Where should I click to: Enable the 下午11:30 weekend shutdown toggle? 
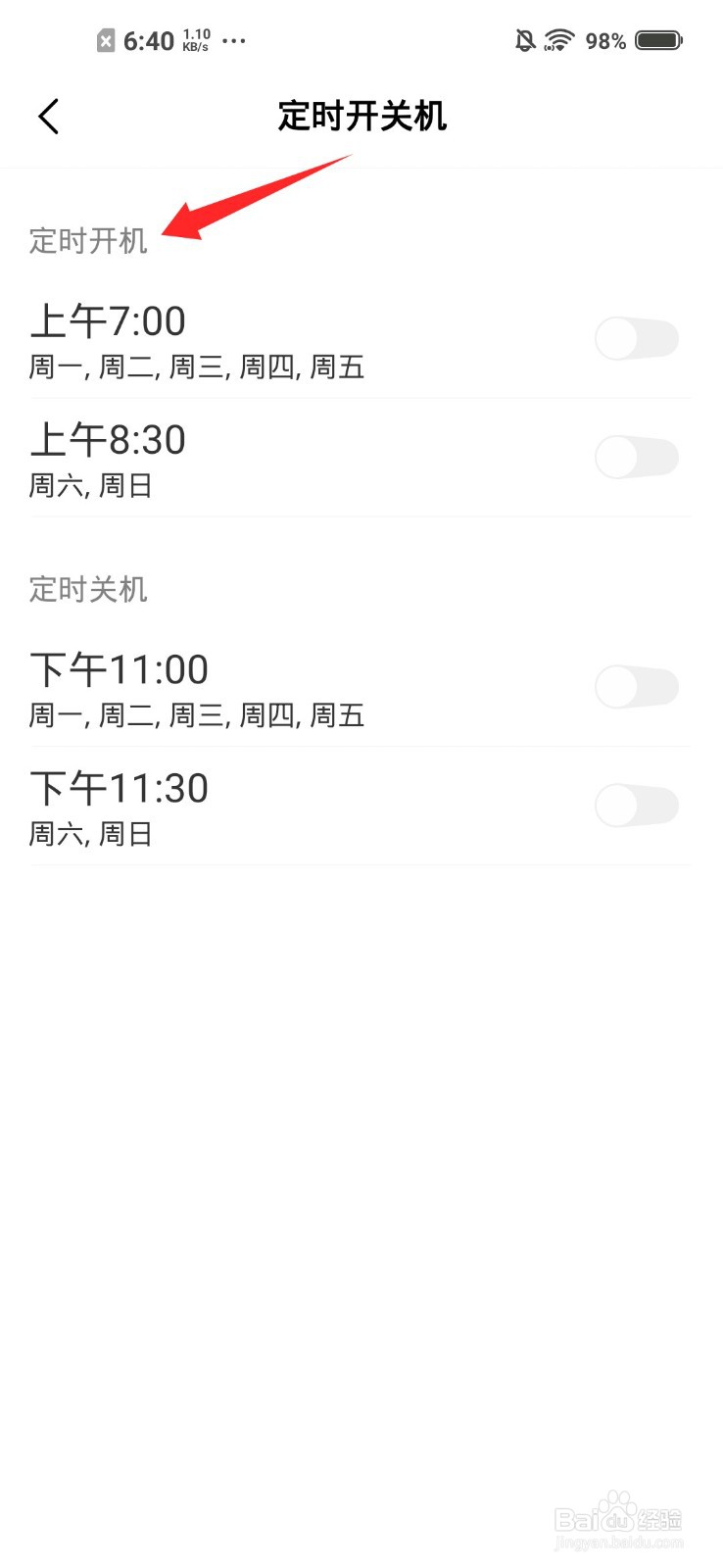[637, 805]
